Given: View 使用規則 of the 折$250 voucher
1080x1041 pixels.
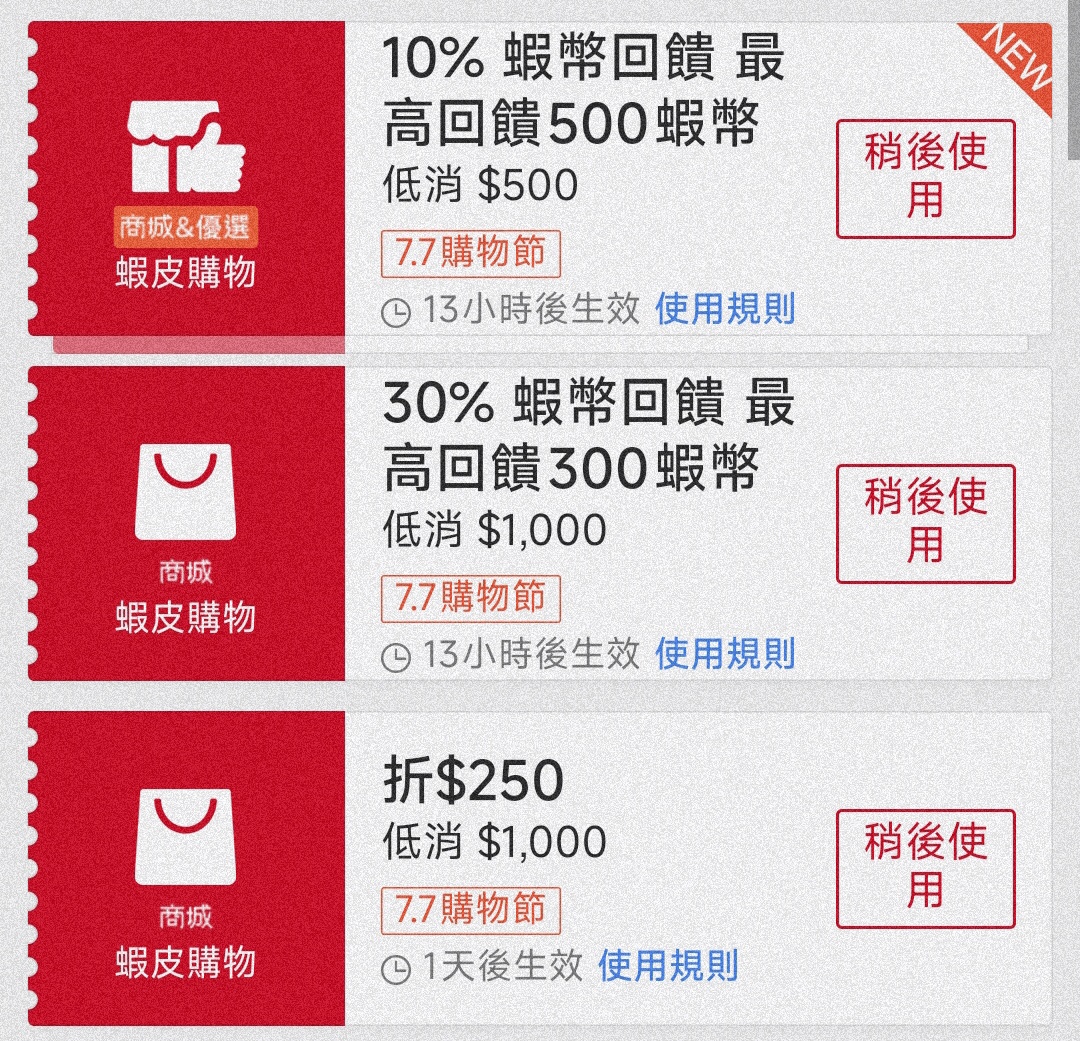Looking at the screenshot, I should click(668, 966).
